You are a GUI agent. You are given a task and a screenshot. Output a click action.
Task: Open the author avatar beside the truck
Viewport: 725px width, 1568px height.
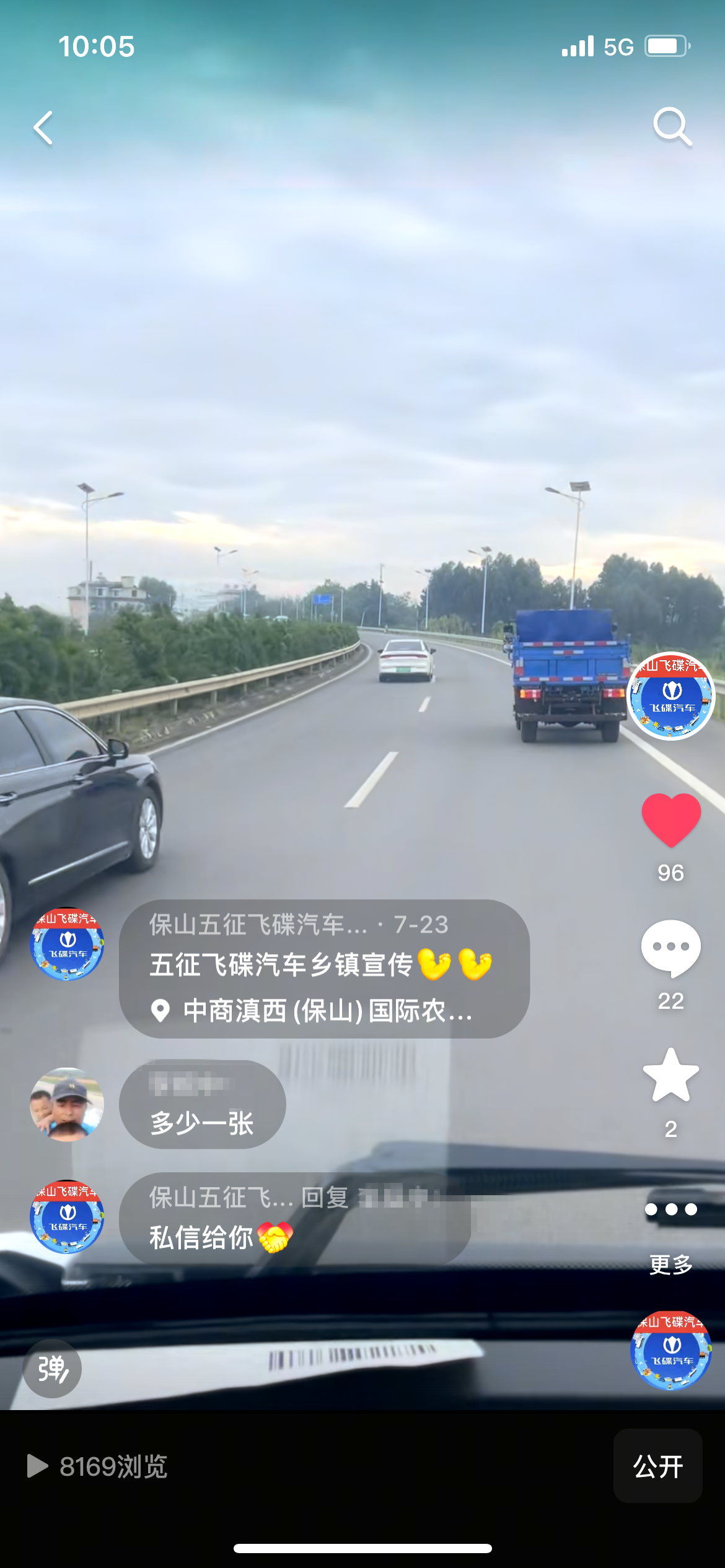point(671,696)
